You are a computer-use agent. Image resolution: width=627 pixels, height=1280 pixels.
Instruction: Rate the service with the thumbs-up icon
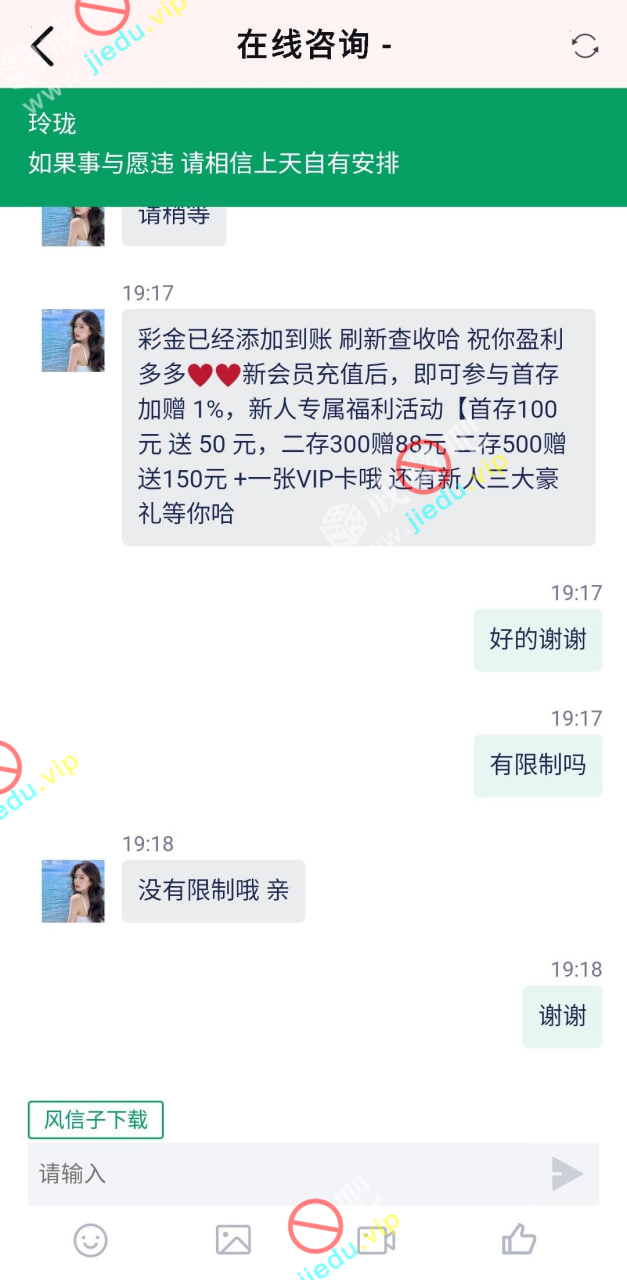519,1240
